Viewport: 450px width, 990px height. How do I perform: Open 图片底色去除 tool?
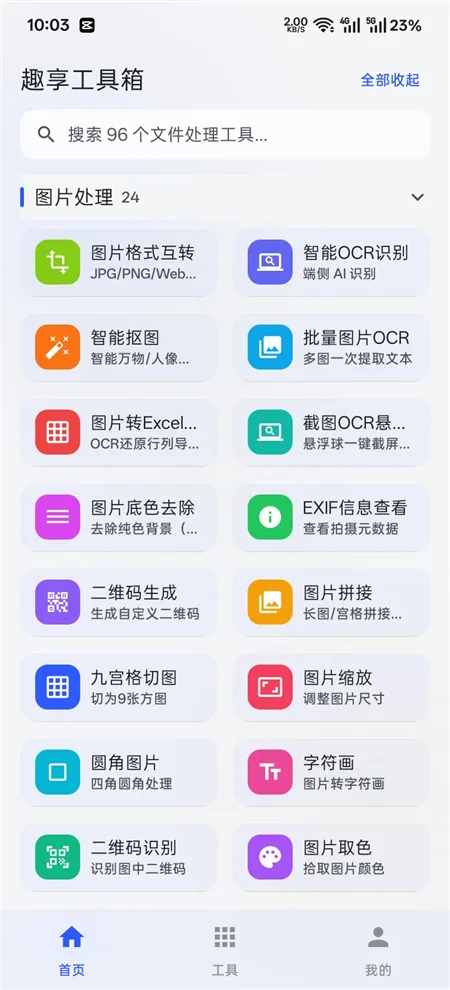(x=119, y=517)
